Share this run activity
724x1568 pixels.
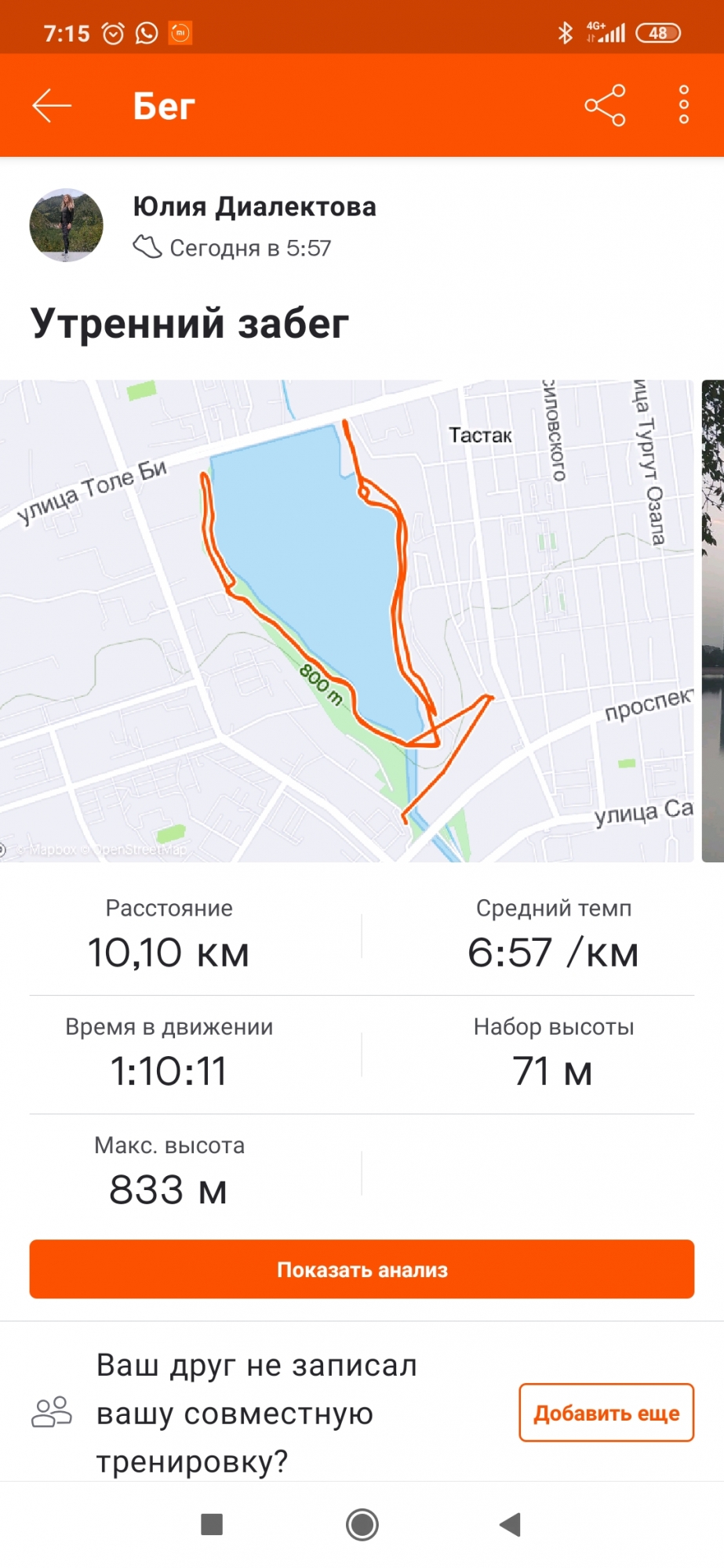(x=605, y=105)
